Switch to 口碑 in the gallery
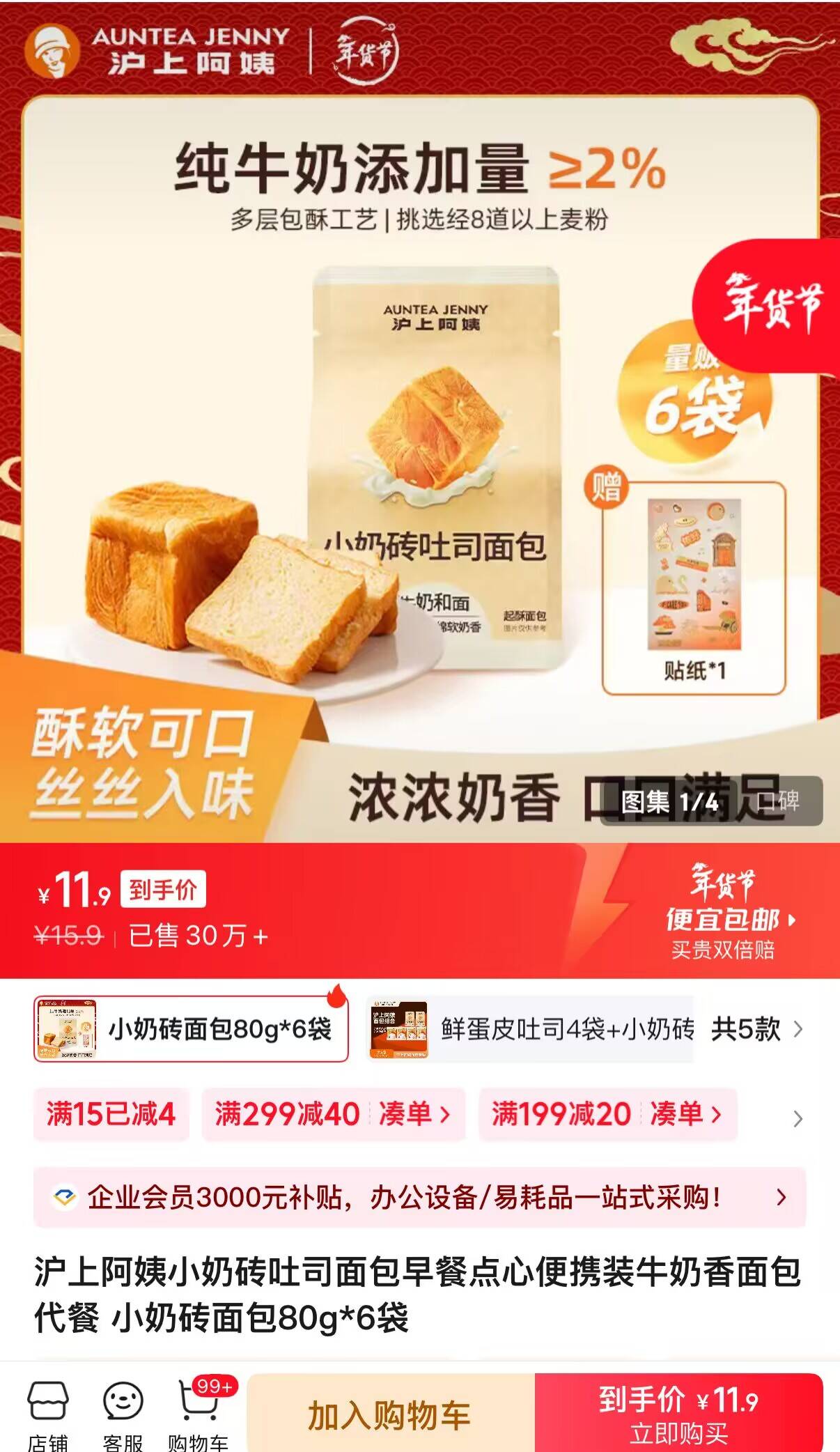The image size is (840, 1452). point(779,801)
